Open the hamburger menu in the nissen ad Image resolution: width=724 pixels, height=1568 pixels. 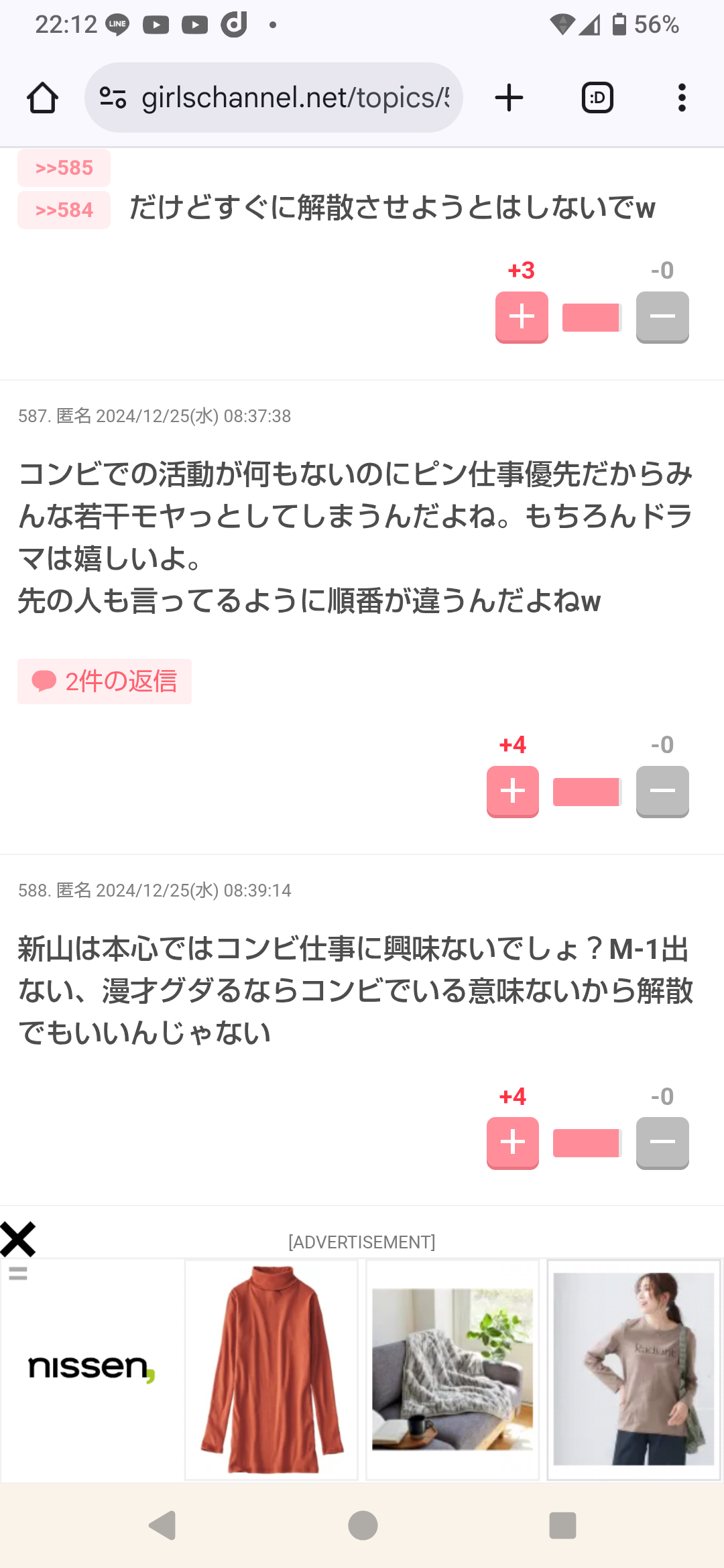click(x=18, y=1273)
